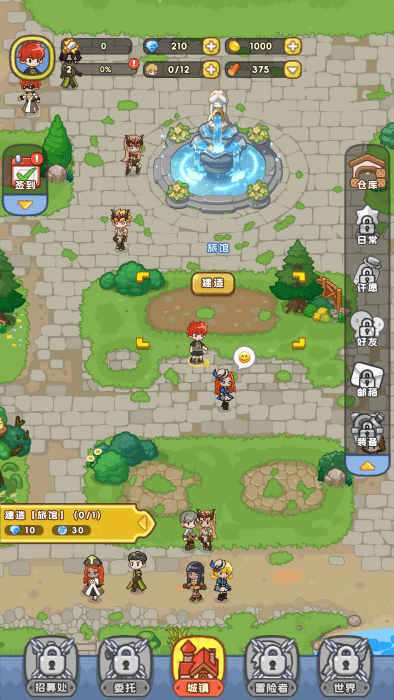Add adventurer slots next to 0/12
This screenshot has width=394, height=700.
[211, 69]
